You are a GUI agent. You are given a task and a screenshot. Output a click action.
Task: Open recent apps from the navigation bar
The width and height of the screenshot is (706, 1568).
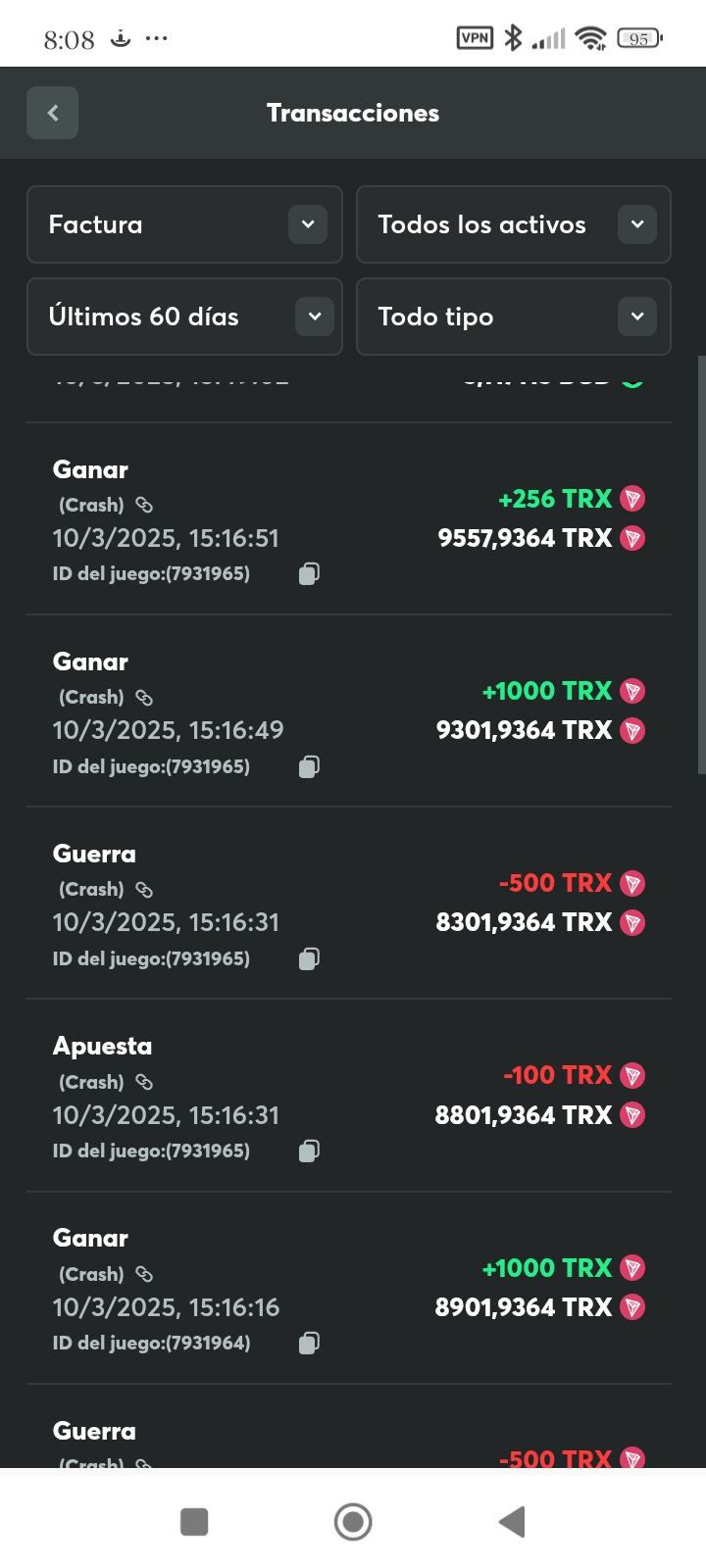pyautogui.click(x=194, y=1522)
